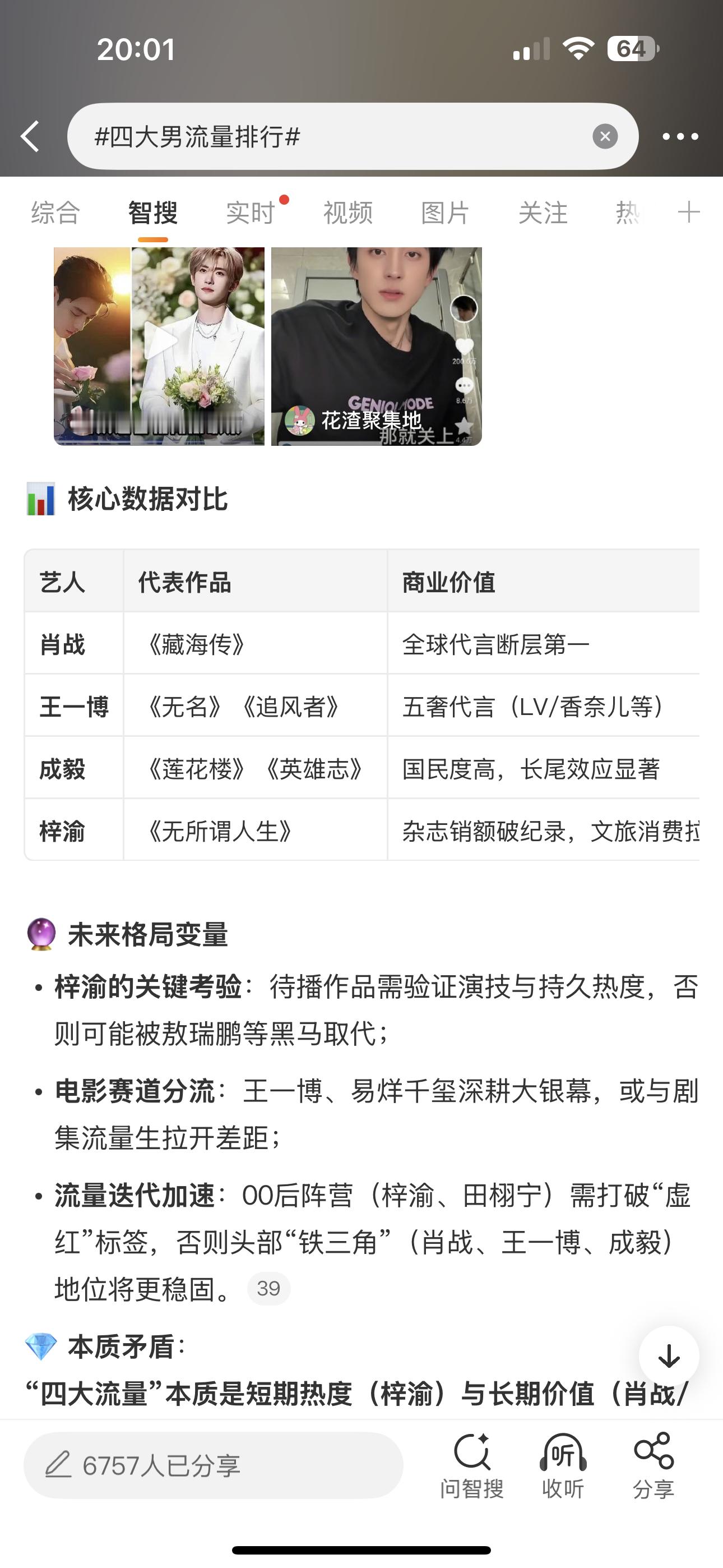This screenshot has width=723, height=1568.
Task: Open citation number 39
Action: [268, 1288]
